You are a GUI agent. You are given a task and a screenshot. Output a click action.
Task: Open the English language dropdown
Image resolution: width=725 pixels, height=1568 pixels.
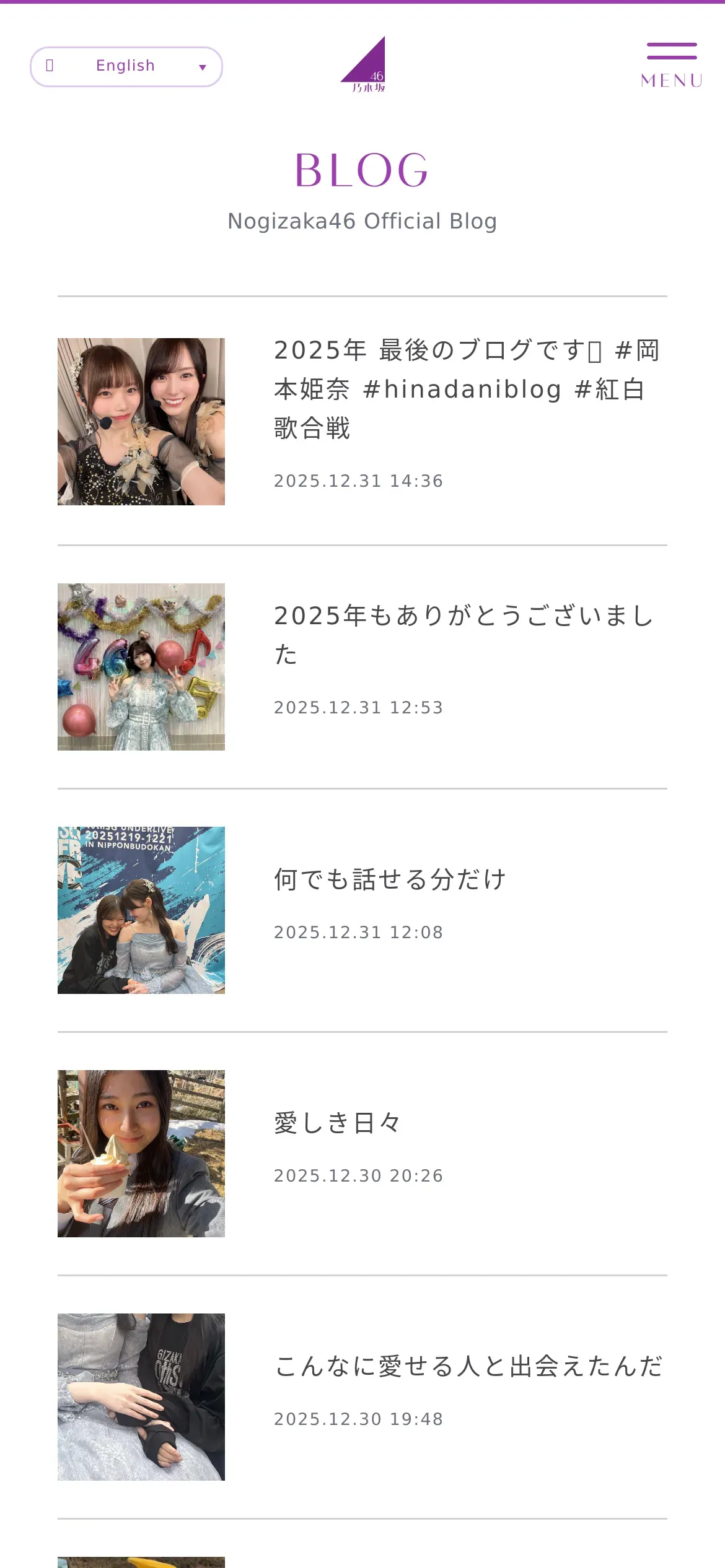(126, 66)
